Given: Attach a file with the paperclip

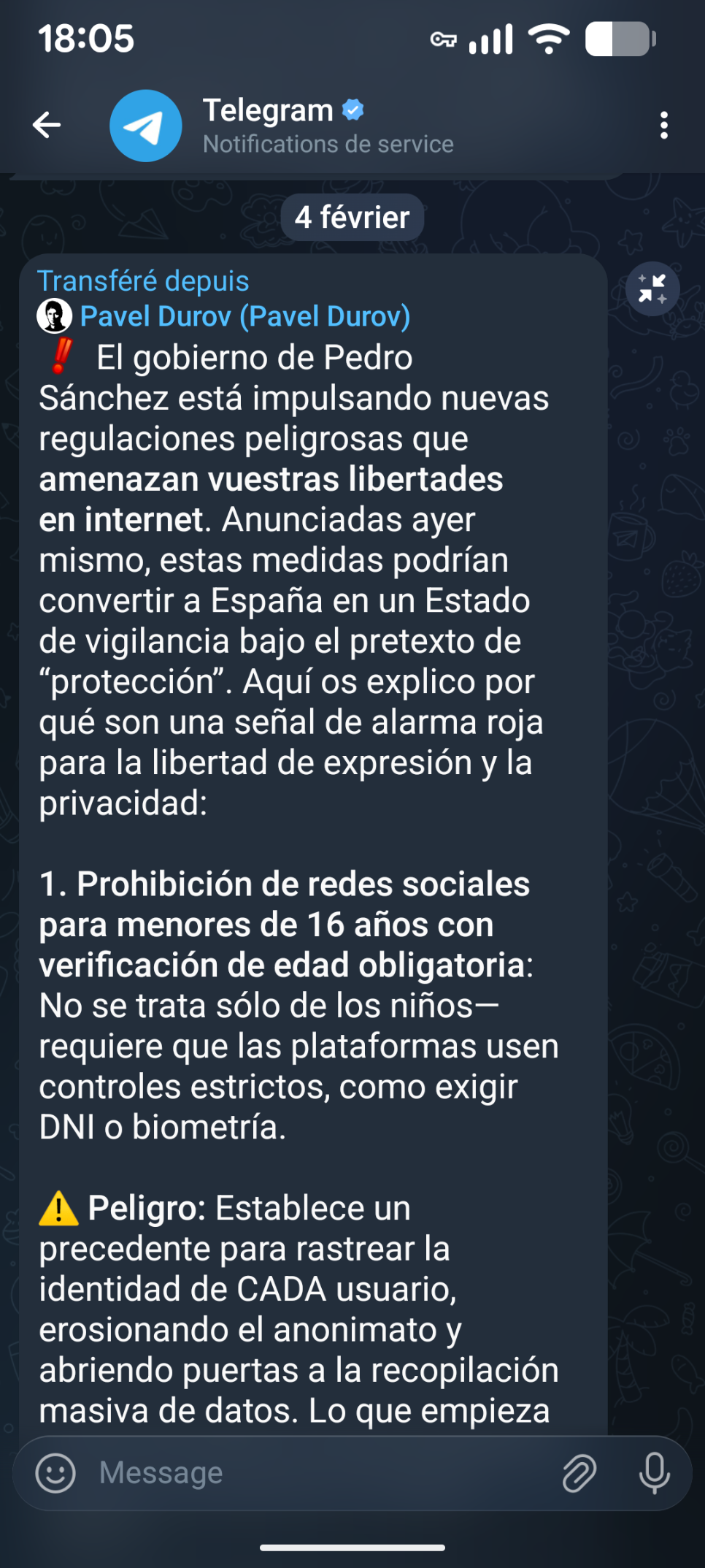Looking at the screenshot, I should click(579, 1473).
